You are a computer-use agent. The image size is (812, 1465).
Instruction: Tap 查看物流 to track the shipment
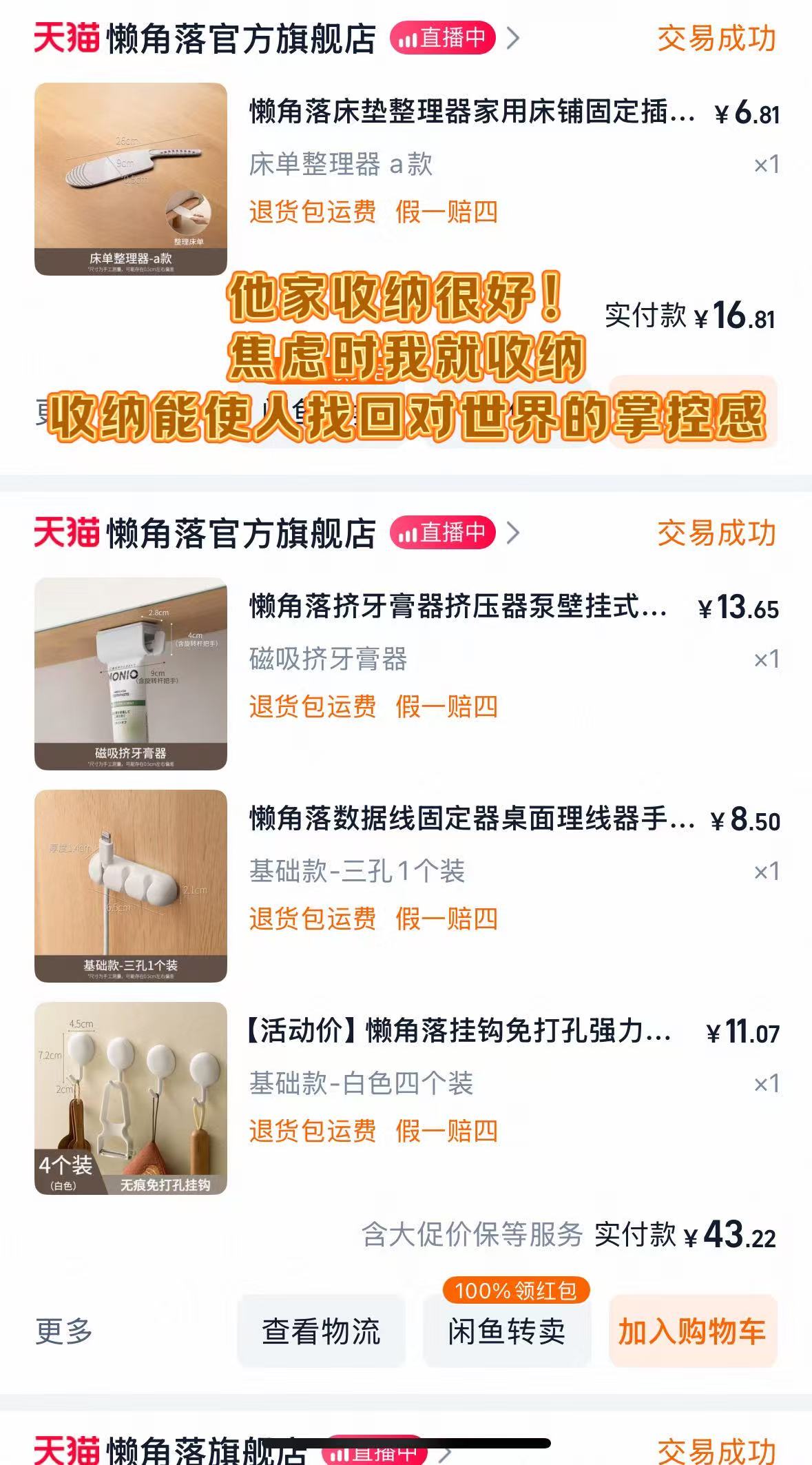(x=321, y=1331)
